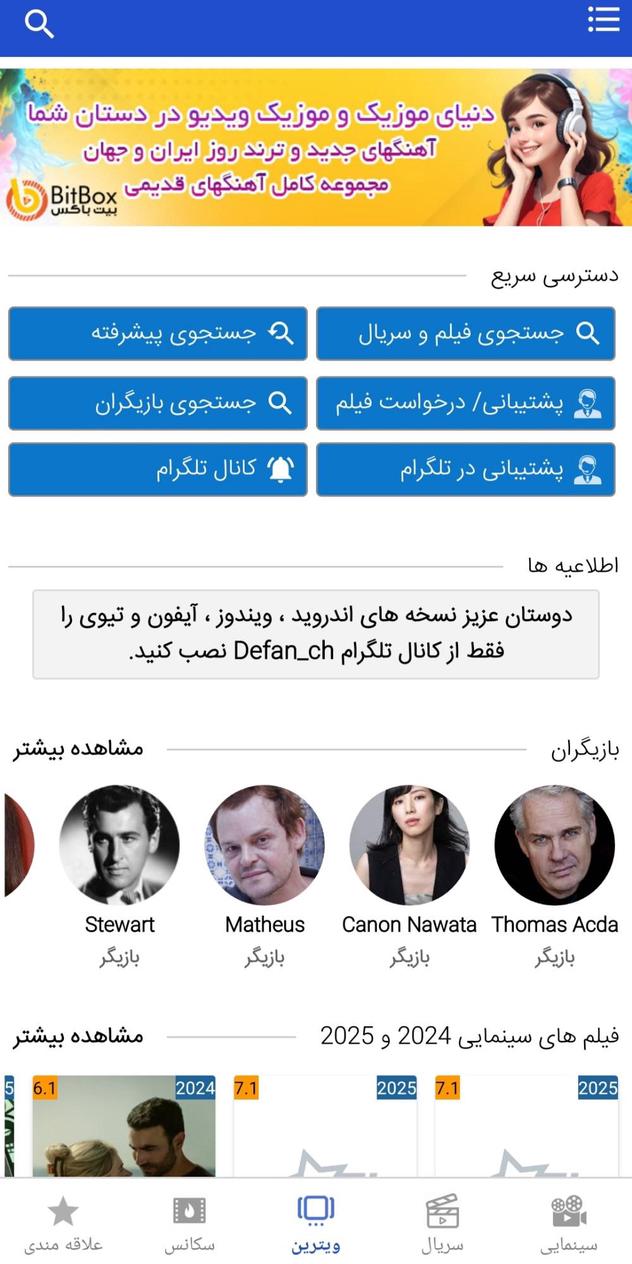This screenshot has width=632, height=1264.
Task: Tap پشتیبانی/ درخواست فیلم button
Action: [x=465, y=403]
